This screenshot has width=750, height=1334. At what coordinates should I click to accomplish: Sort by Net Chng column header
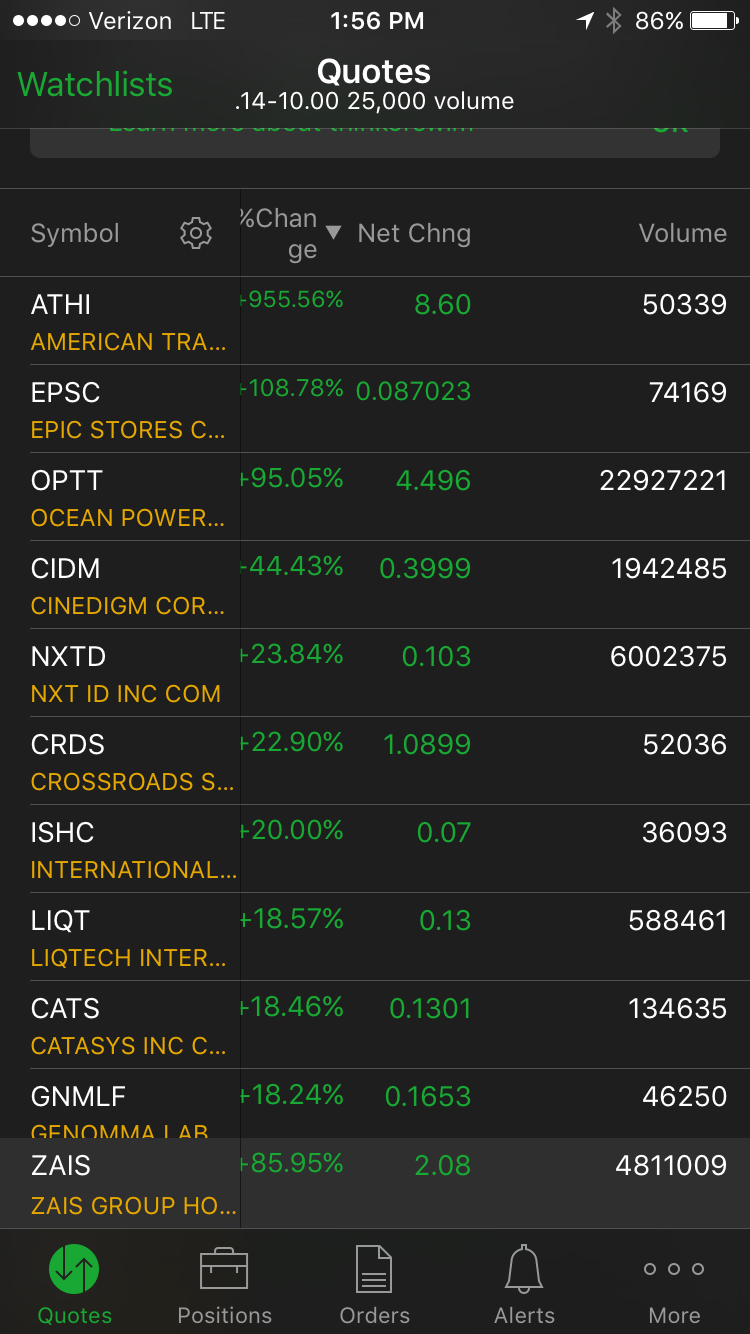coord(414,233)
